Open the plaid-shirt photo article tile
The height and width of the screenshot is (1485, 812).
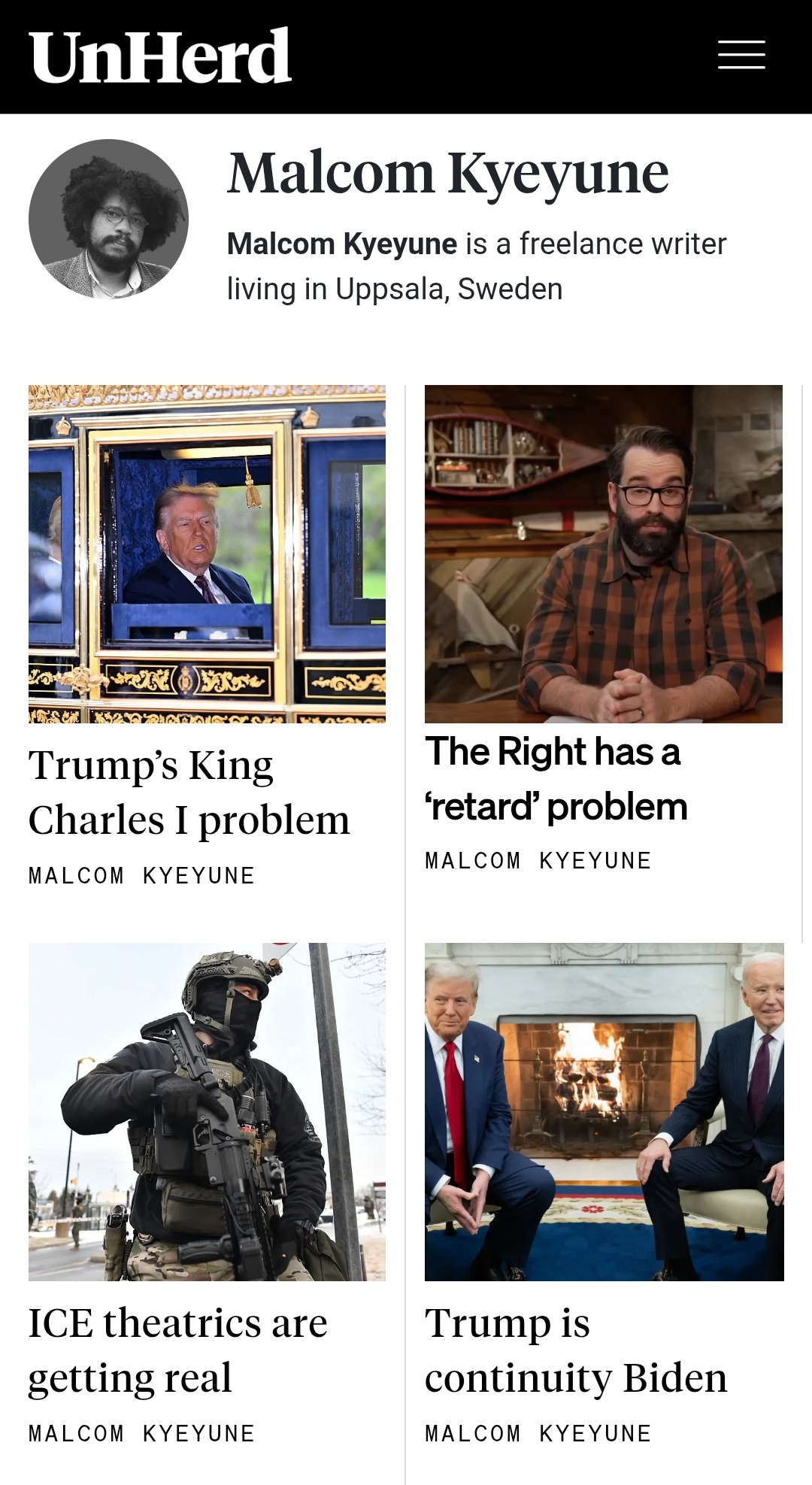pyautogui.click(x=603, y=553)
